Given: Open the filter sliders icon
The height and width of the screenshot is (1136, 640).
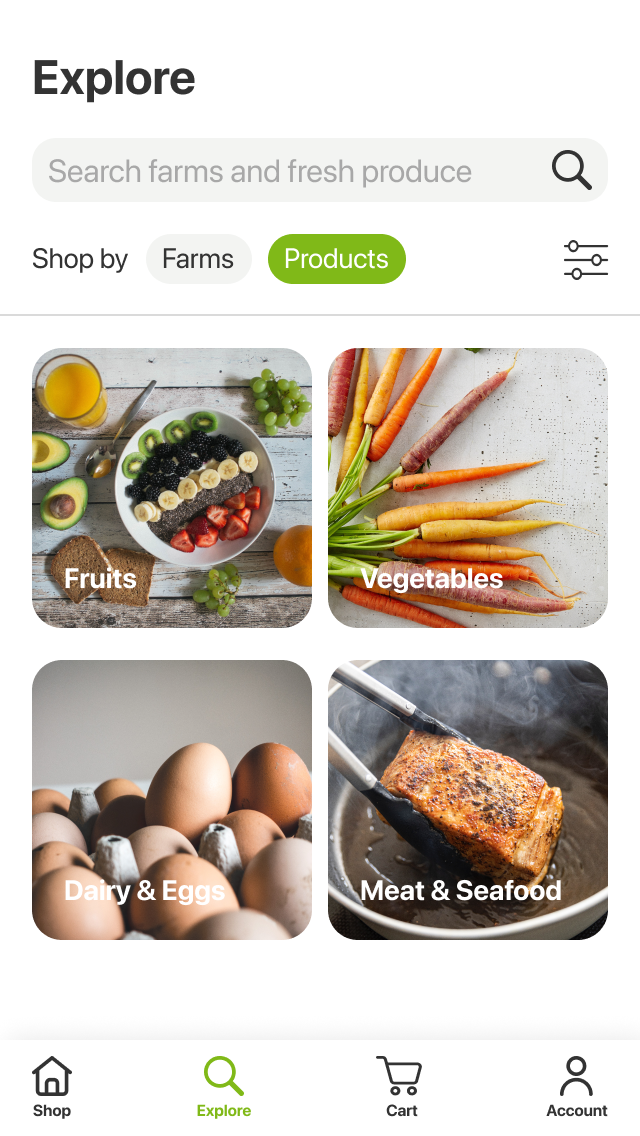Looking at the screenshot, I should pyautogui.click(x=586, y=259).
